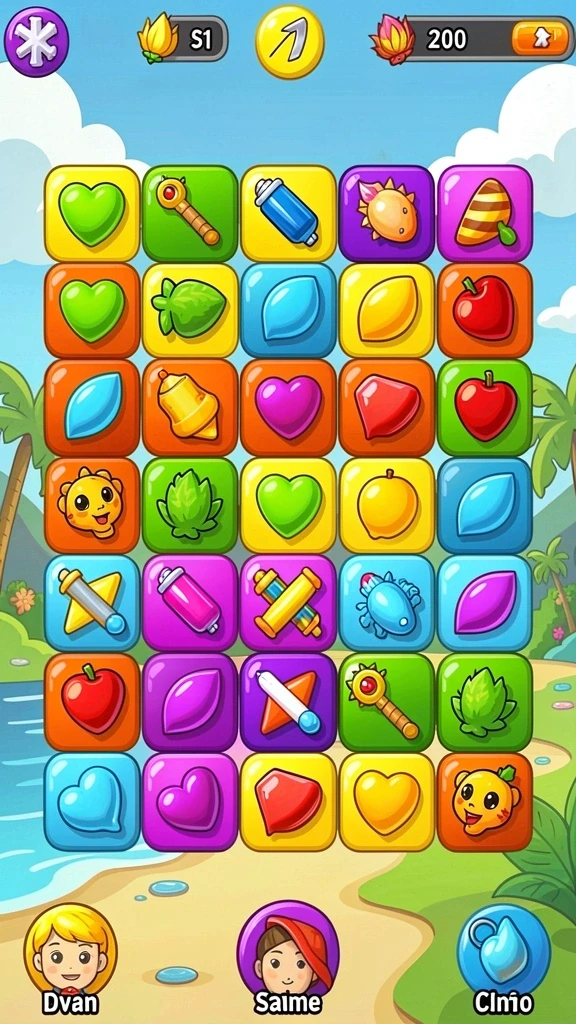The width and height of the screenshot is (576, 1024).
Task: Tap the blue canister tile
Action: [288, 214]
